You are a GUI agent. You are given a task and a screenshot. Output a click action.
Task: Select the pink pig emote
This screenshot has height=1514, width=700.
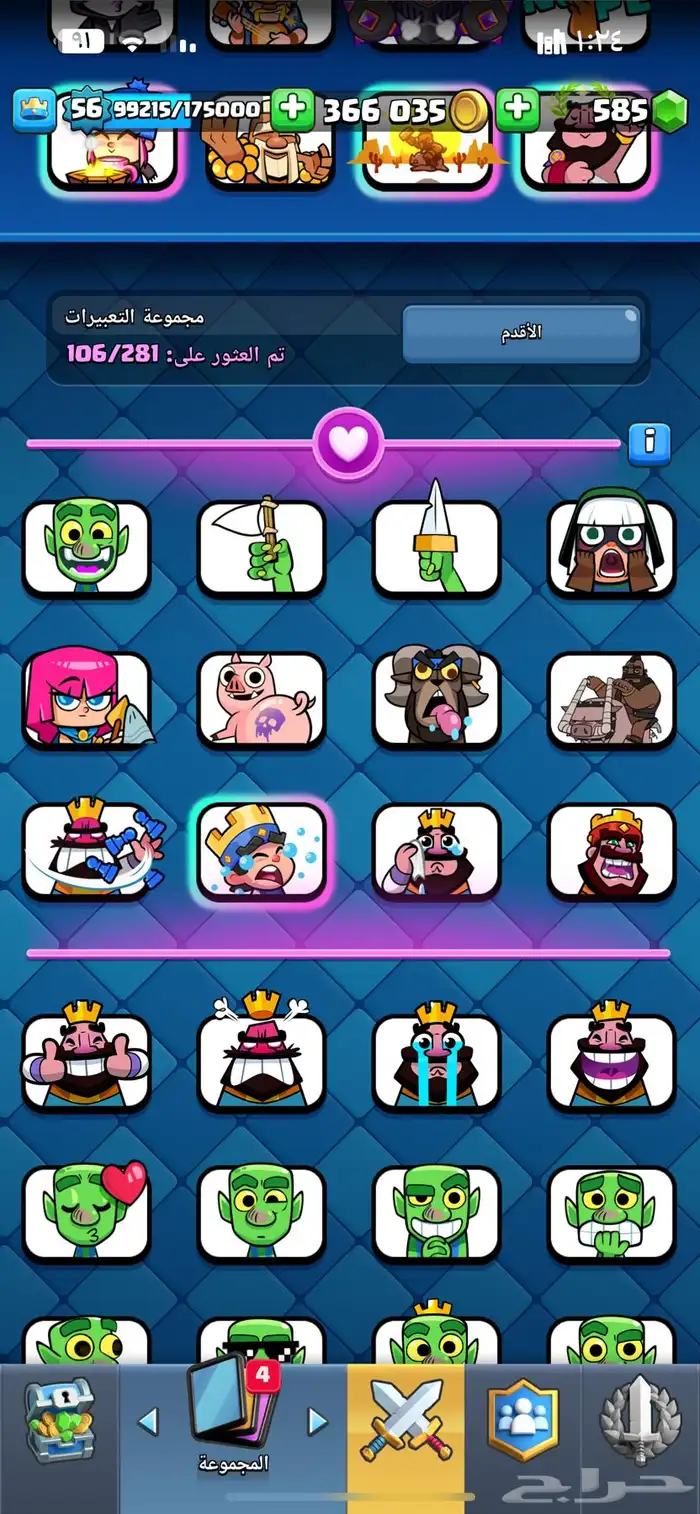261,700
